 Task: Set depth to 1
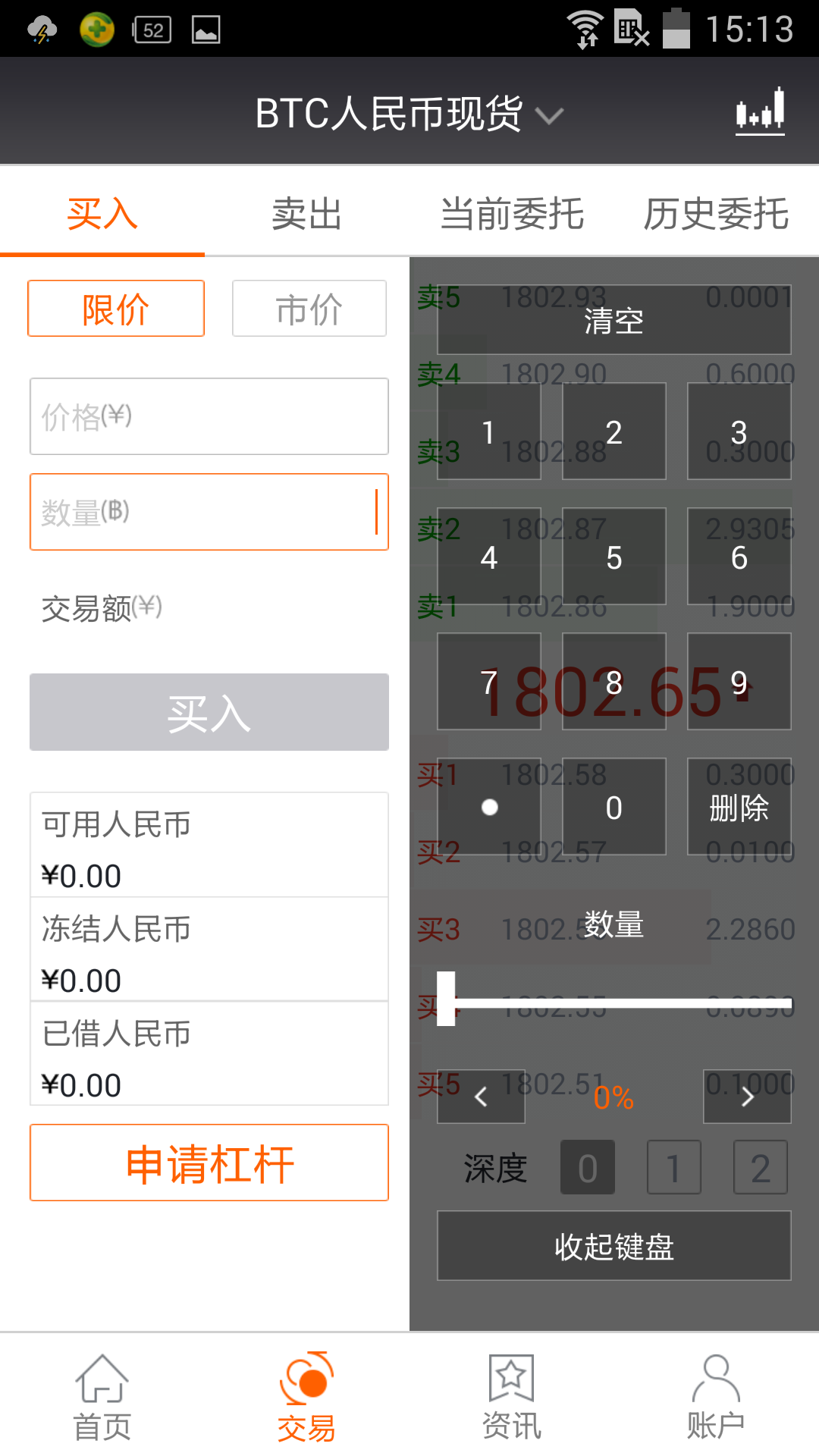pos(673,1168)
